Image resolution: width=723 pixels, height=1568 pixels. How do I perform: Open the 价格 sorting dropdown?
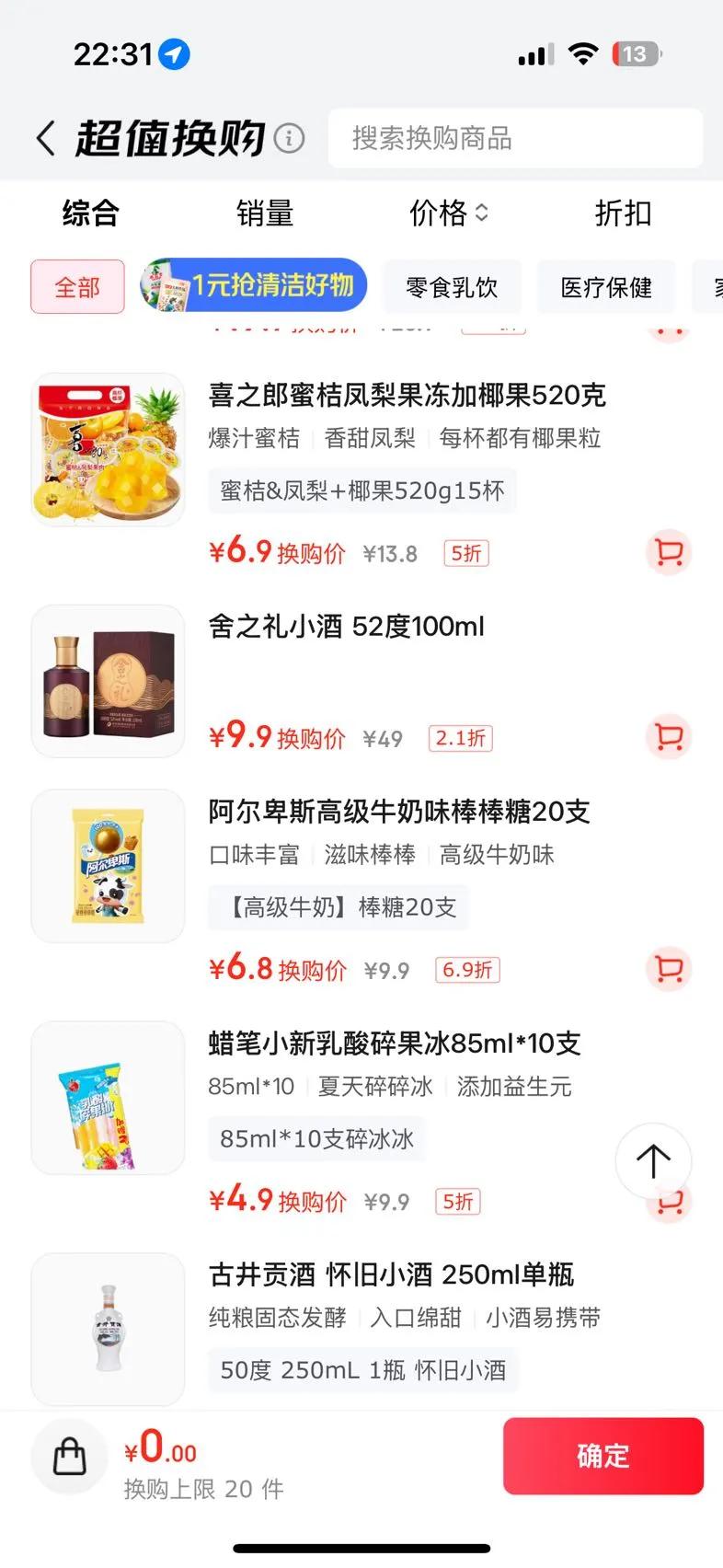click(x=448, y=213)
